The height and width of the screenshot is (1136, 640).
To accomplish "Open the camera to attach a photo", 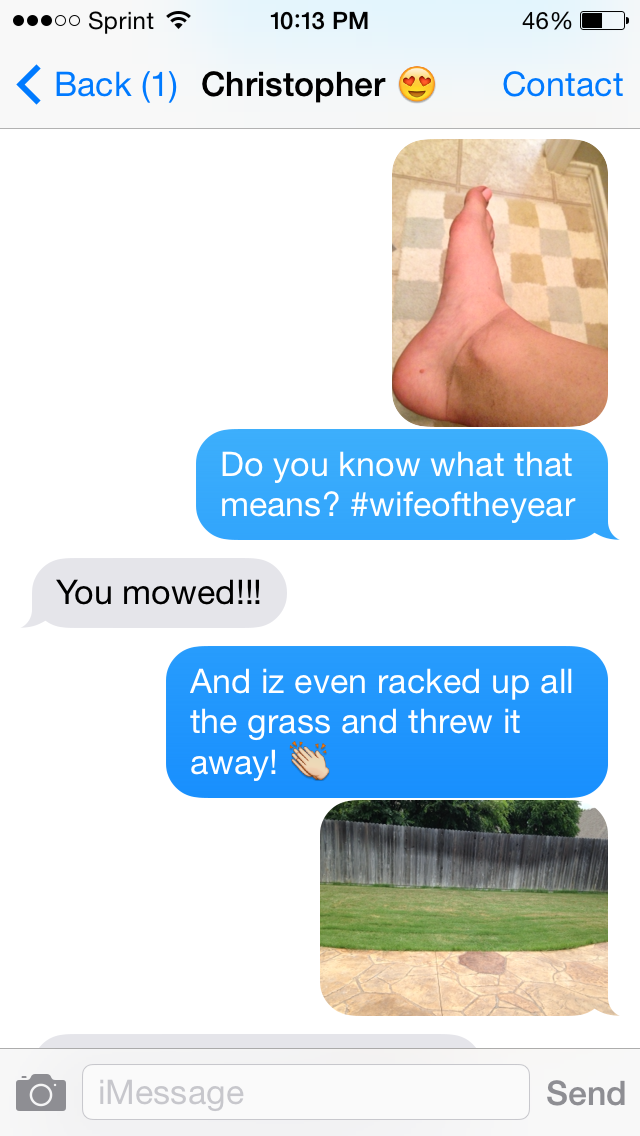I will tap(41, 1093).
